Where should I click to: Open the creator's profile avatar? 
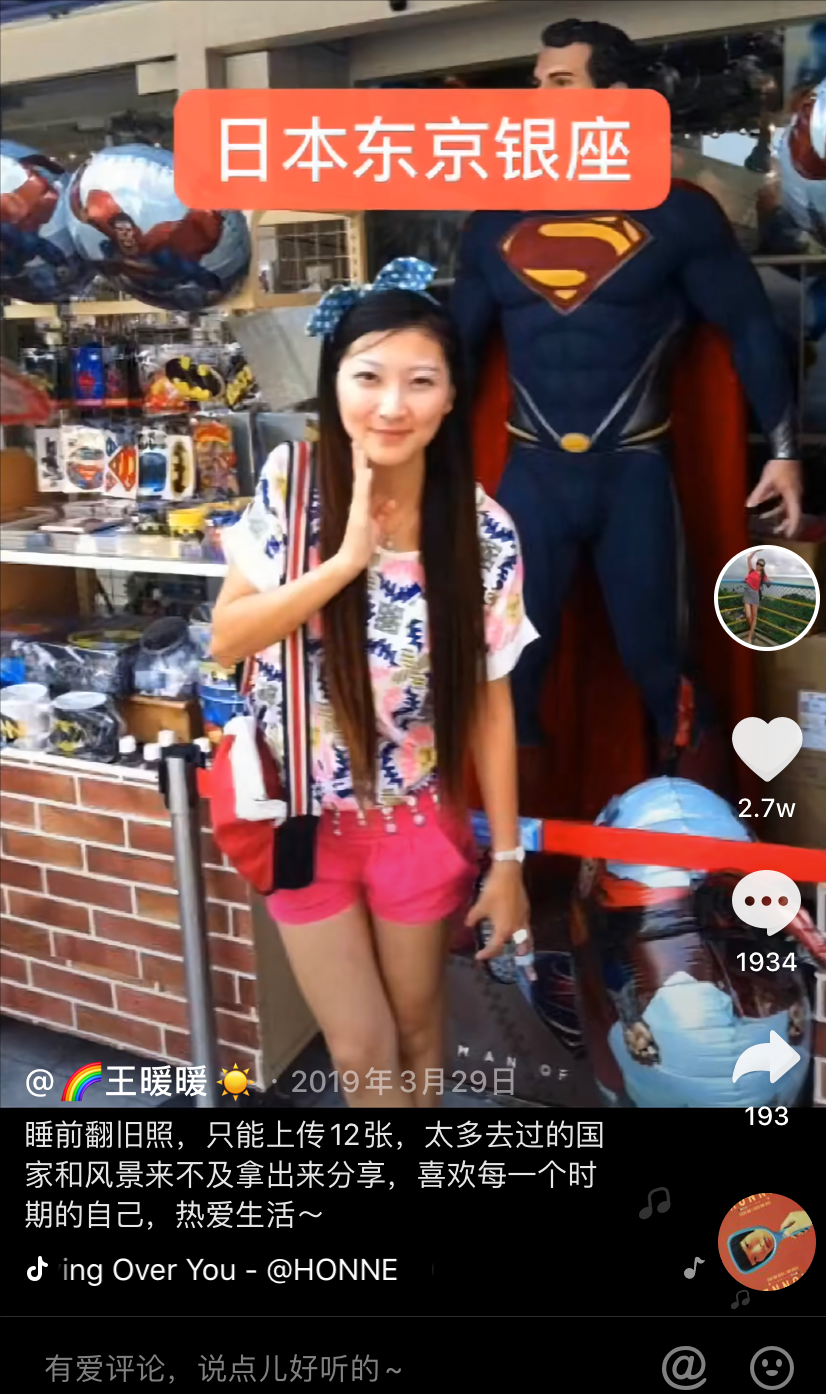[x=767, y=598]
